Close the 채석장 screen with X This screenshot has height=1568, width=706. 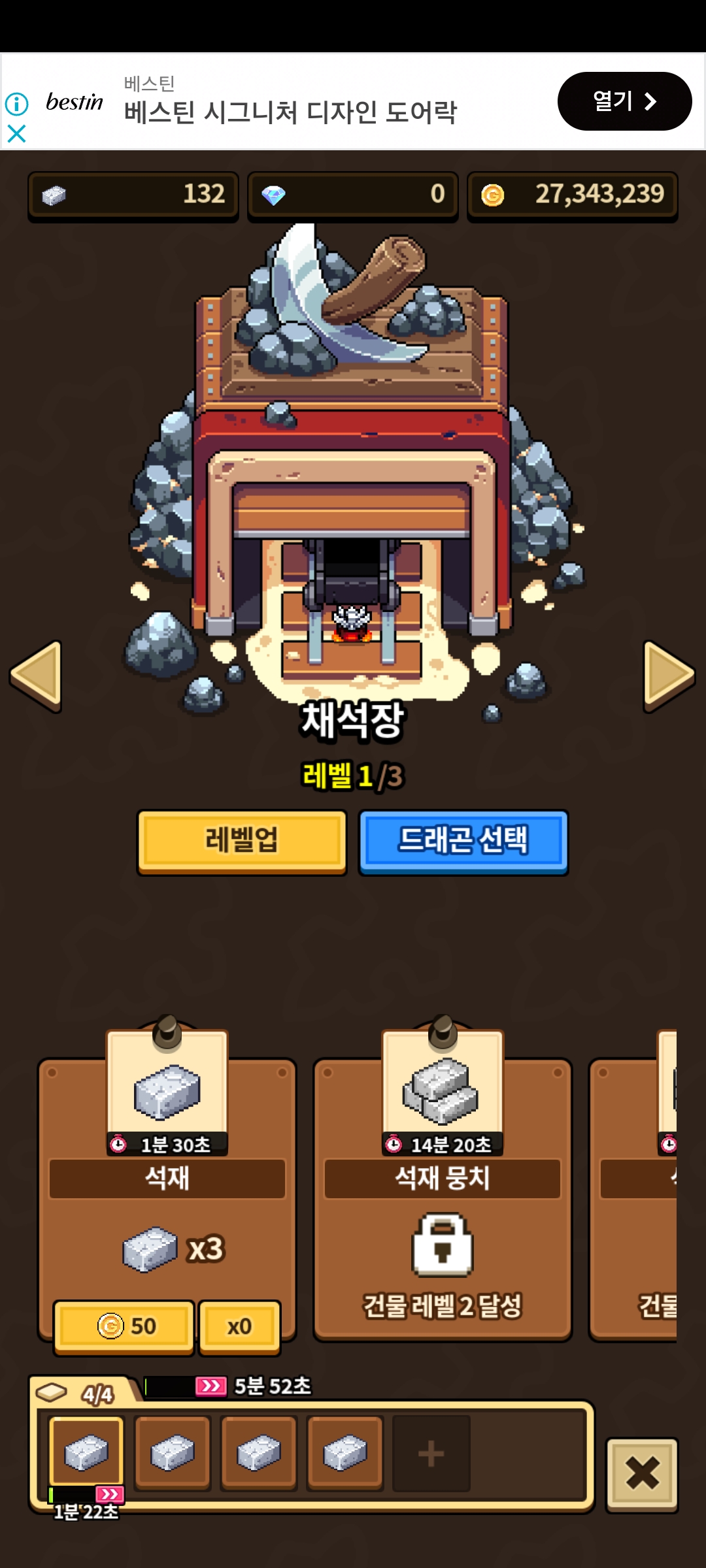[642, 1474]
